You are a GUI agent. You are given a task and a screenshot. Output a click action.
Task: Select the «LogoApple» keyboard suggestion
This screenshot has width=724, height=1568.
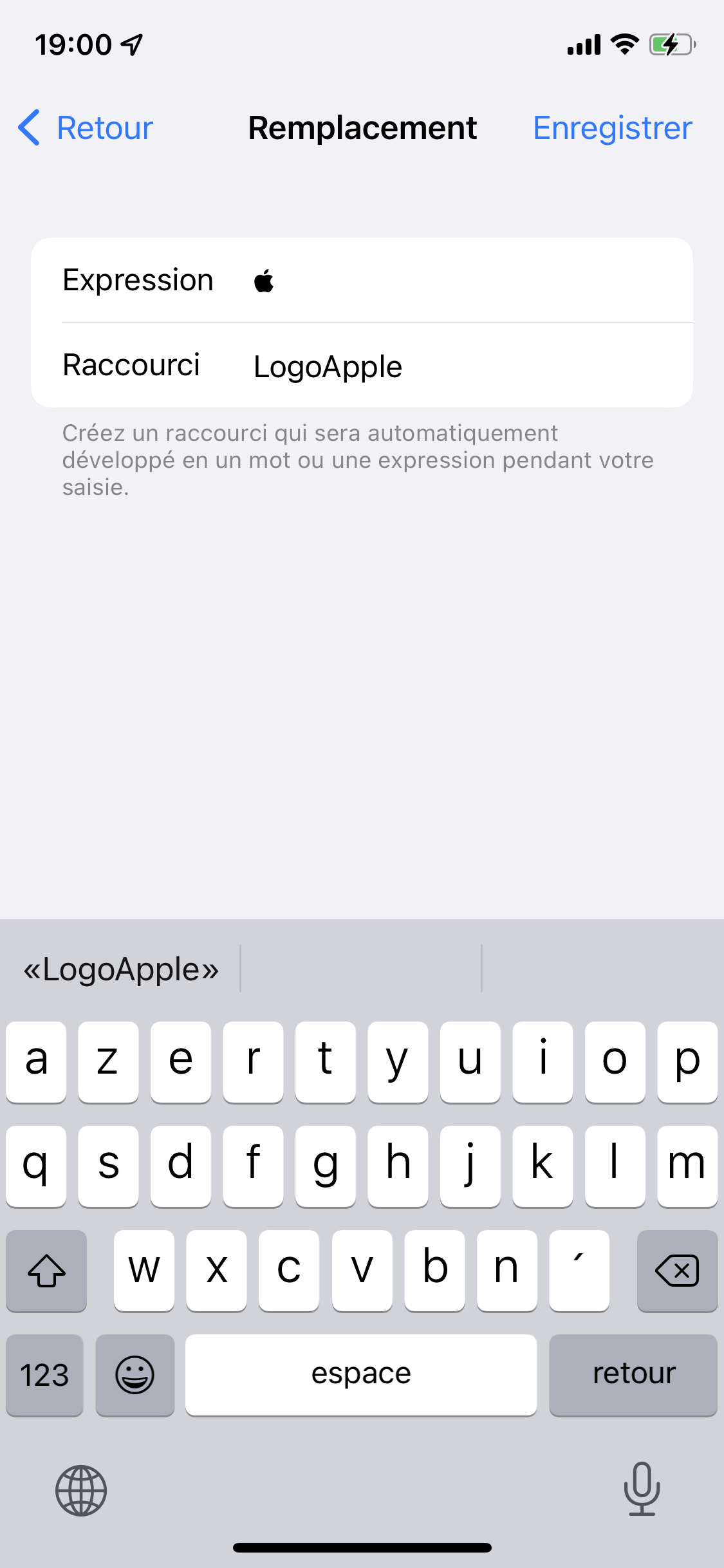pyautogui.click(x=121, y=969)
